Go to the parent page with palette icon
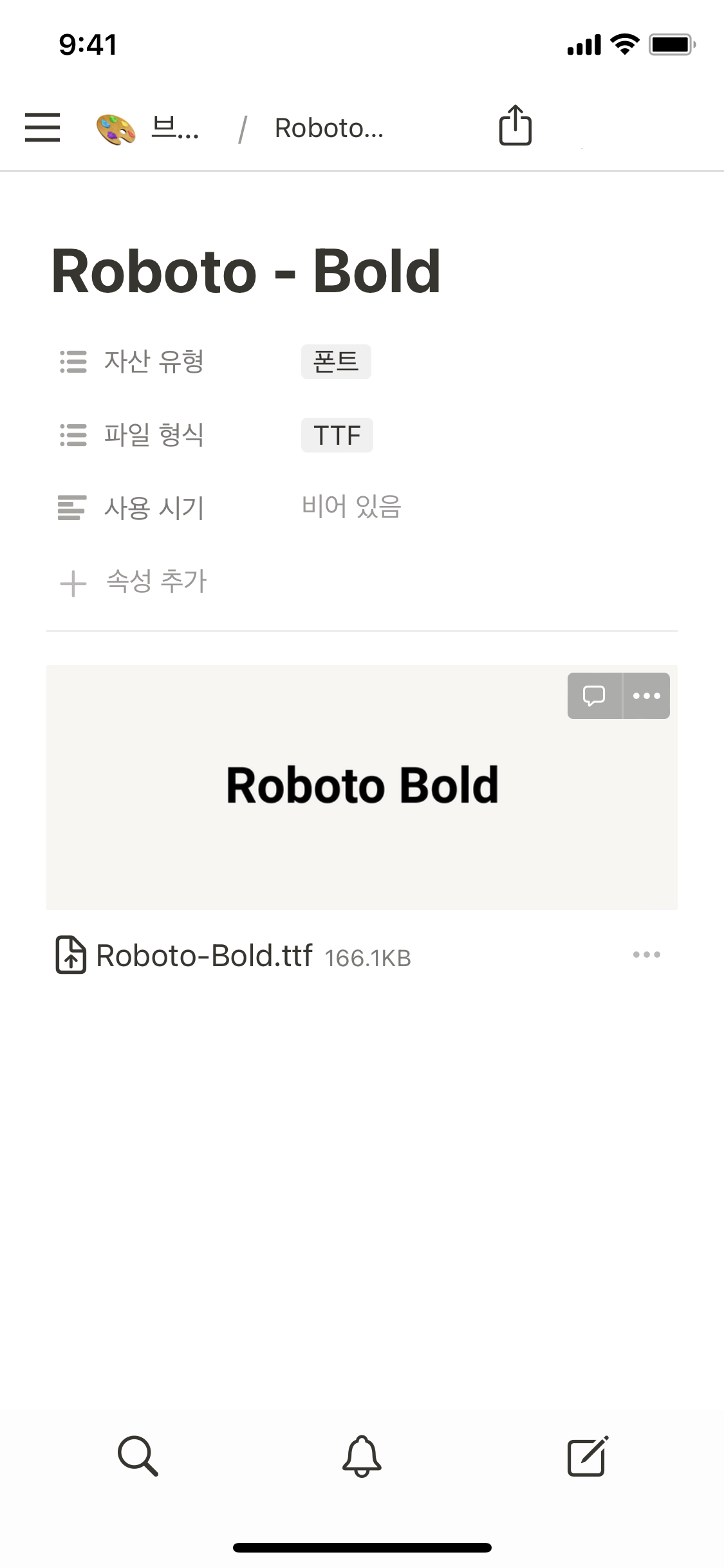The height and width of the screenshot is (1568, 724). pos(148,128)
